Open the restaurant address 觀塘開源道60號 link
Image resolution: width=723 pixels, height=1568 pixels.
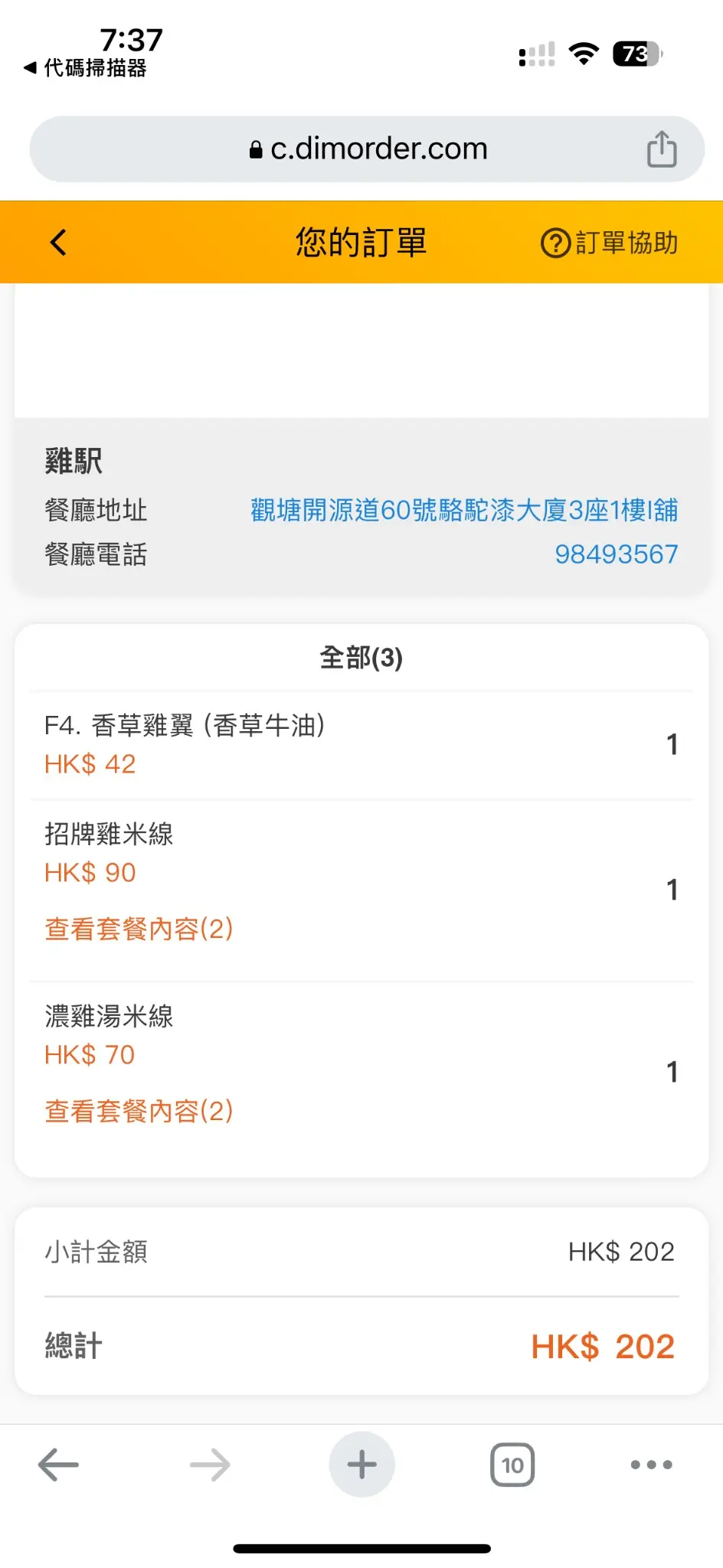point(463,510)
